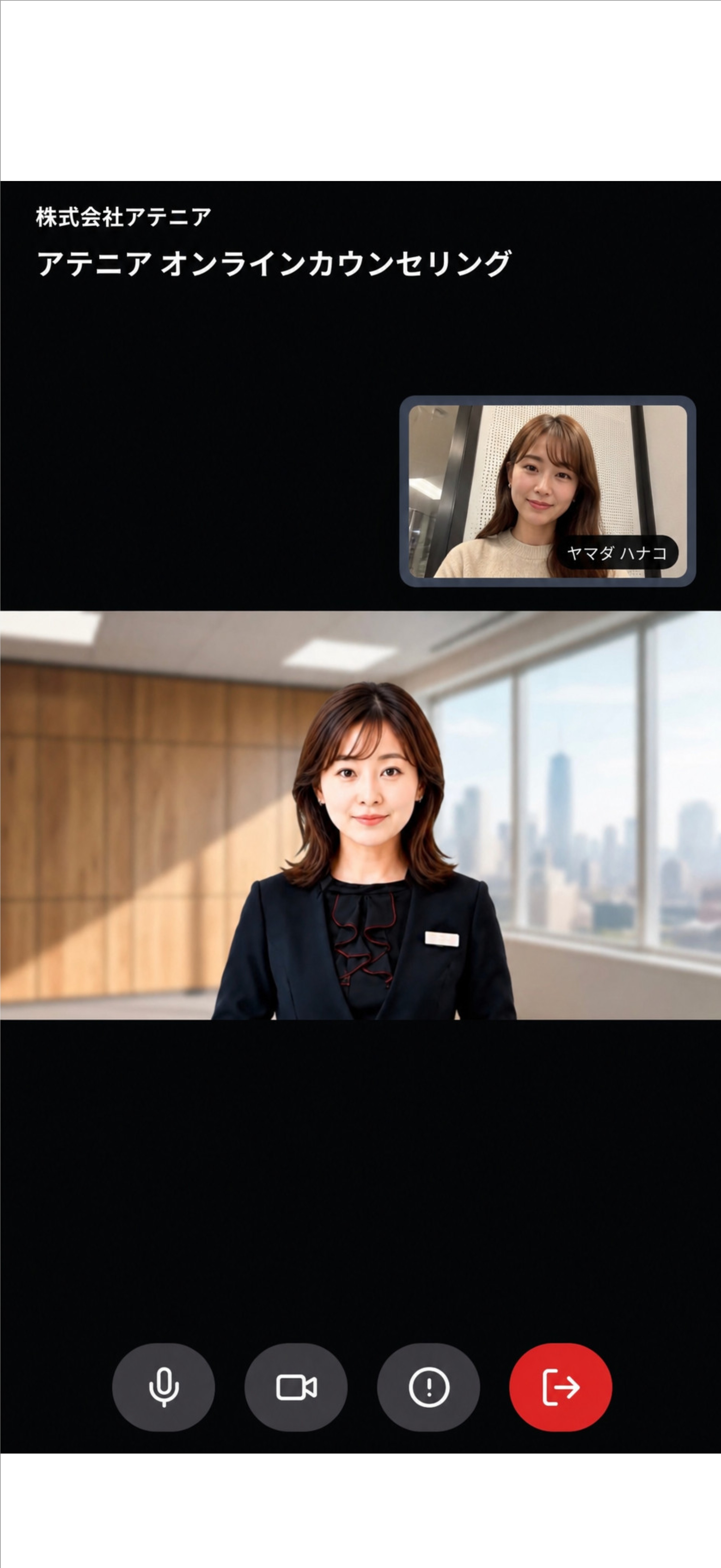
Task: Mute the microphone
Action: tap(163, 1387)
